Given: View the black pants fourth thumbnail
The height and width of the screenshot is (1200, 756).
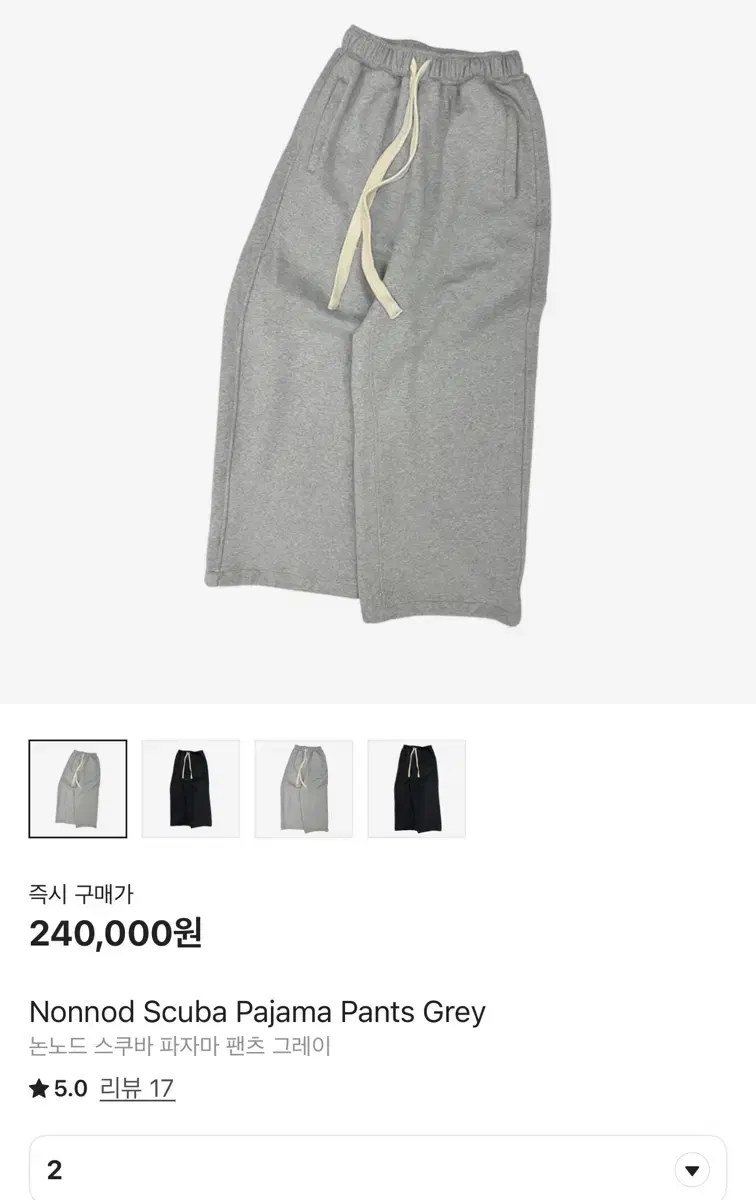Looking at the screenshot, I should [414, 787].
